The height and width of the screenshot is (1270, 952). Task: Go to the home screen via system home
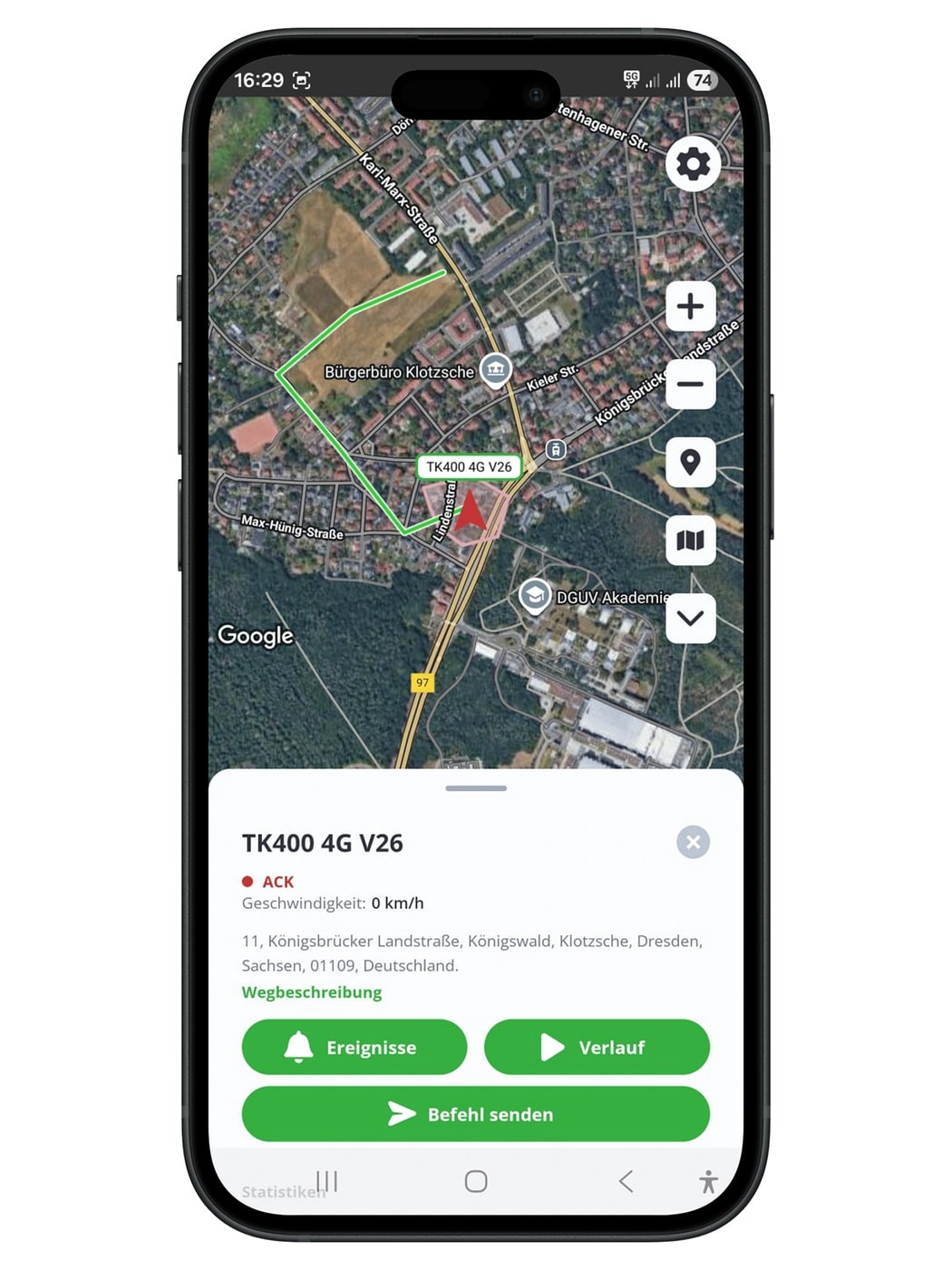click(x=476, y=1181)
